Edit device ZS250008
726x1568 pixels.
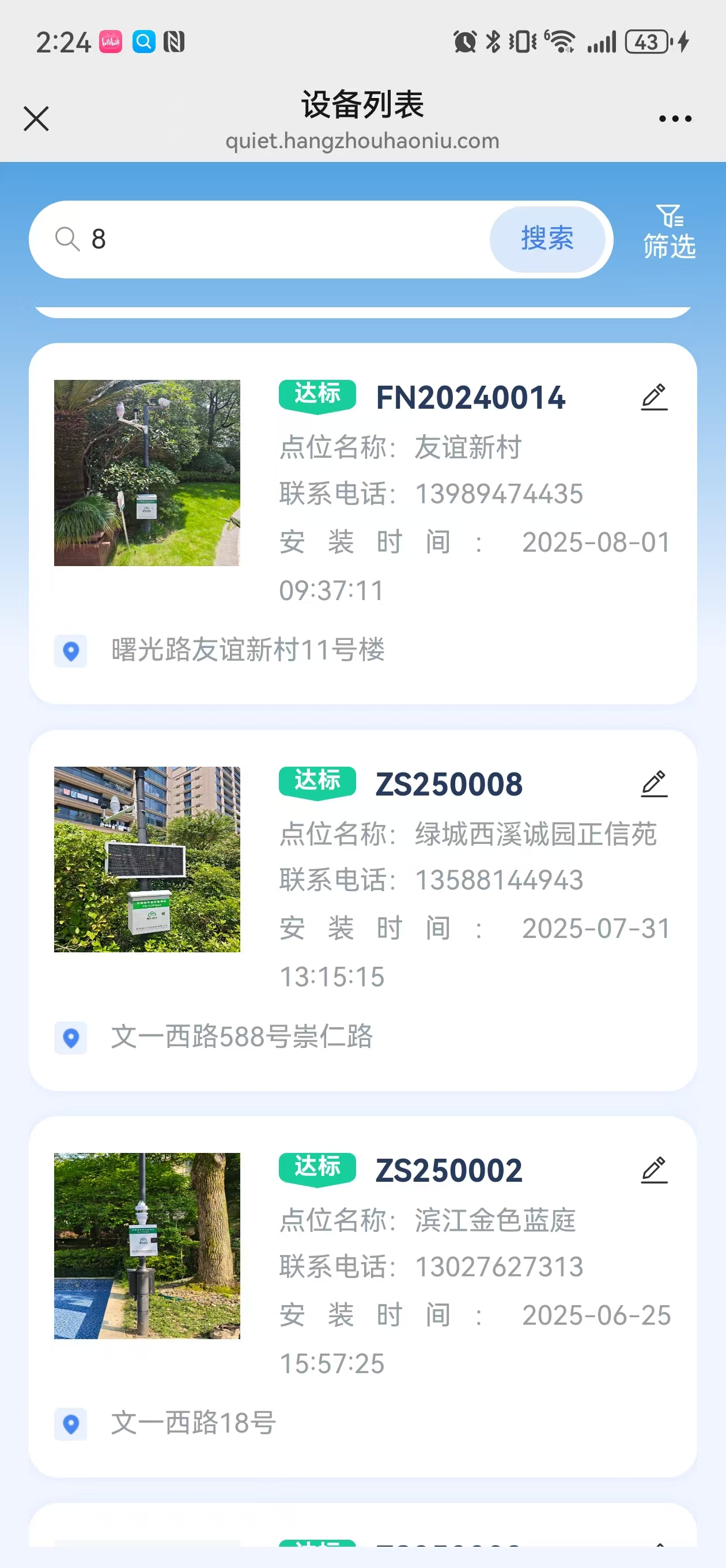654,784
